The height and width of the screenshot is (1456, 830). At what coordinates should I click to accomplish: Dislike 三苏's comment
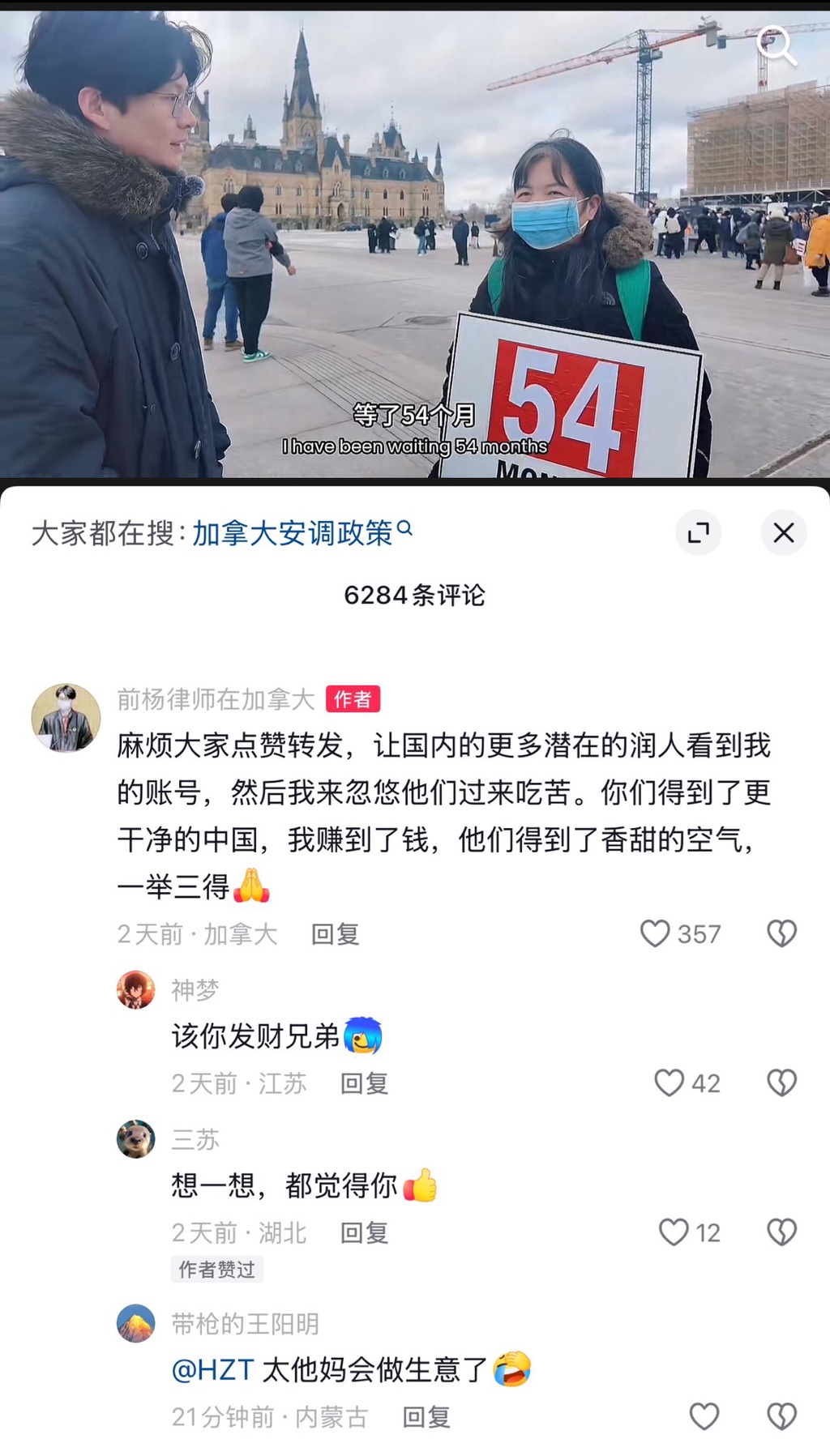[x=781, y=1232]
